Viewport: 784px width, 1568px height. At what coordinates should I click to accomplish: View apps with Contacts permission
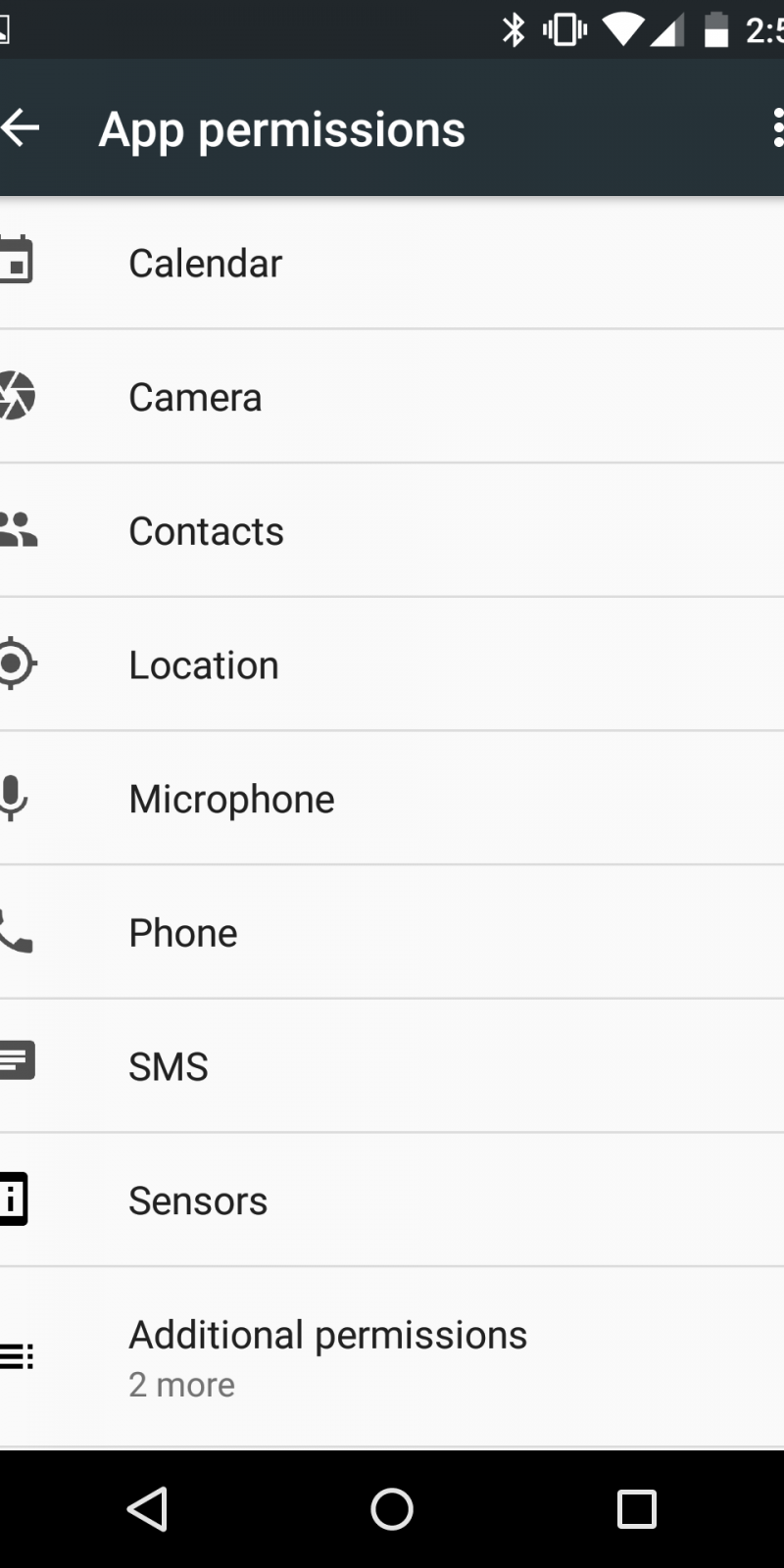tap(392, 531)
